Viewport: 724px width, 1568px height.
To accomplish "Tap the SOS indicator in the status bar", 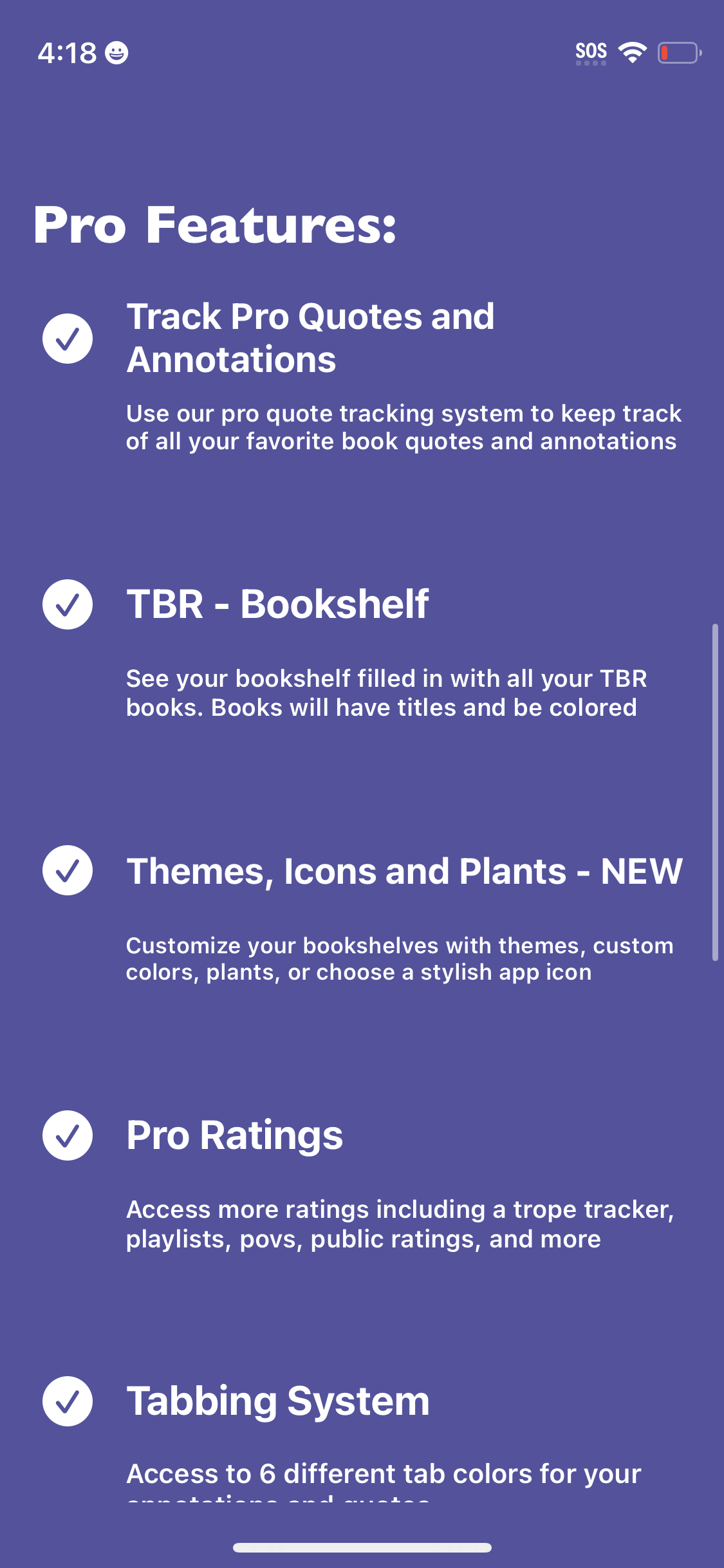I will coord(590,51).
